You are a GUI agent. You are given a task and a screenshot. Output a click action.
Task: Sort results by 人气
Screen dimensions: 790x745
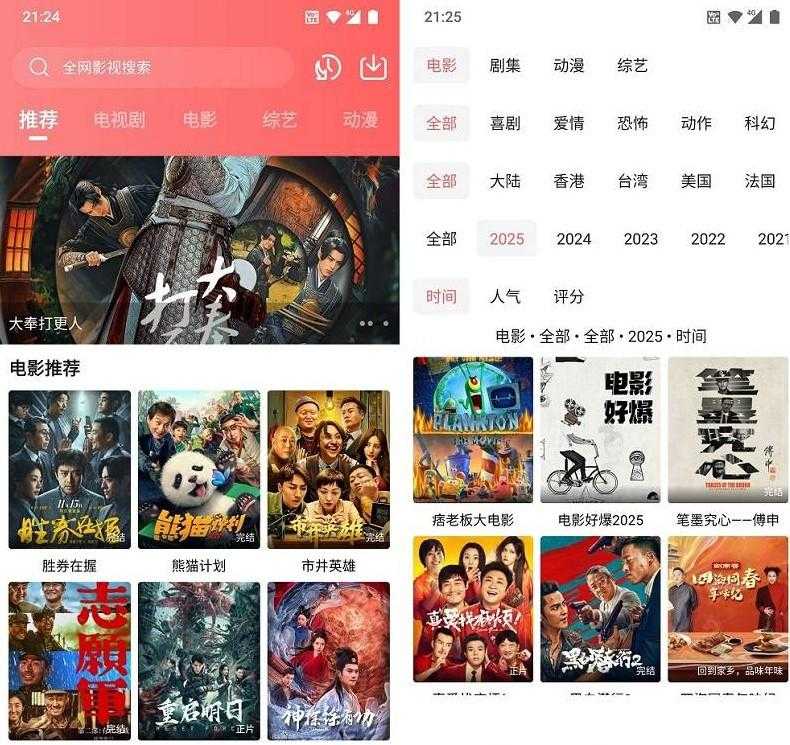pos(505,297)
